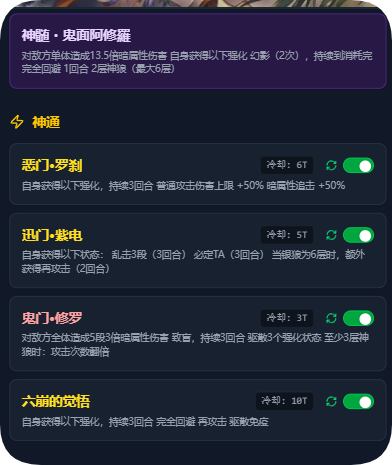The width and height of the screenshot is (392, 465).
Task: Reset cooldown for 恶门•罗刹 skill
Action: (x=331, y=165)
